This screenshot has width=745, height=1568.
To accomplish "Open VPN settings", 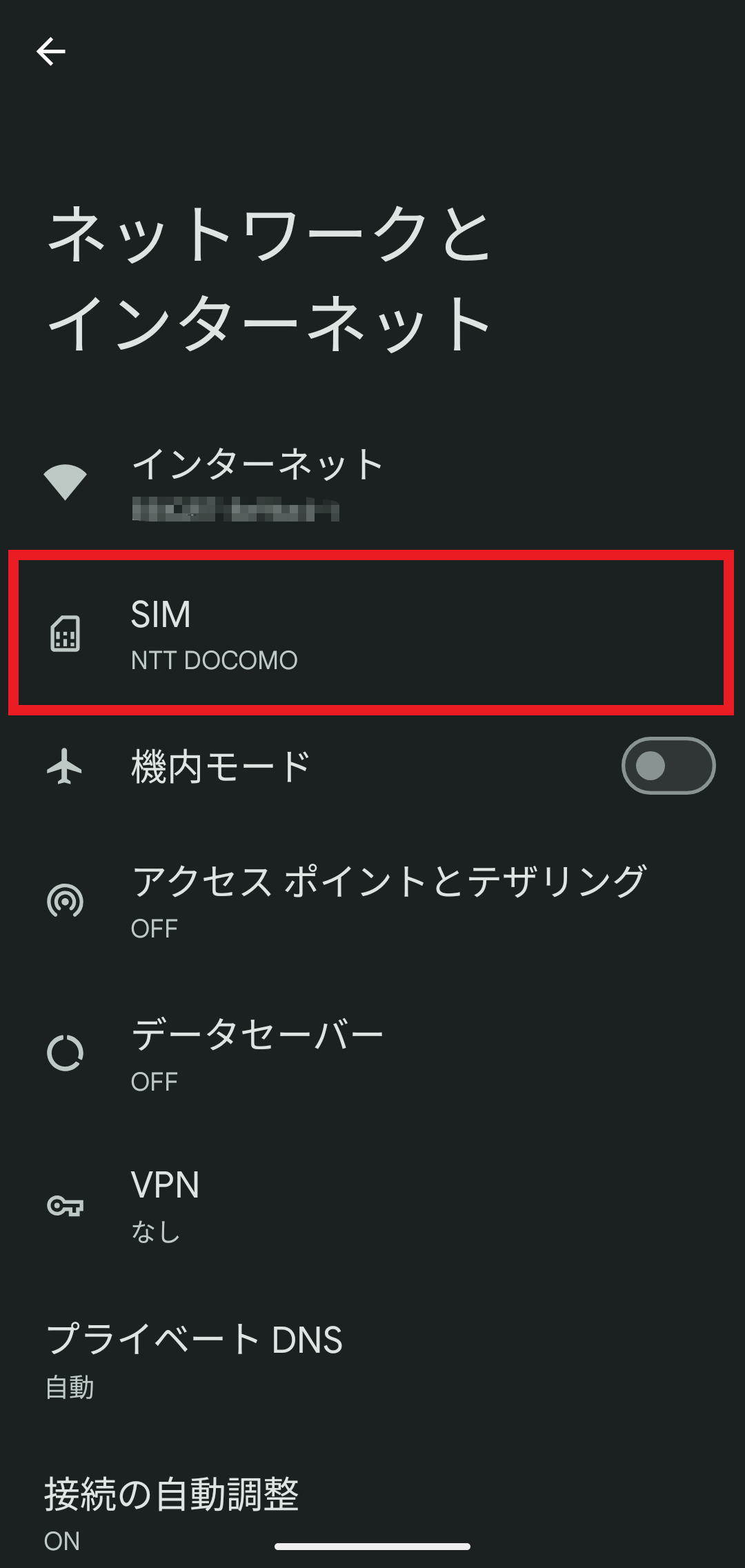I will pyautogui.click(x=166, y=1204).
